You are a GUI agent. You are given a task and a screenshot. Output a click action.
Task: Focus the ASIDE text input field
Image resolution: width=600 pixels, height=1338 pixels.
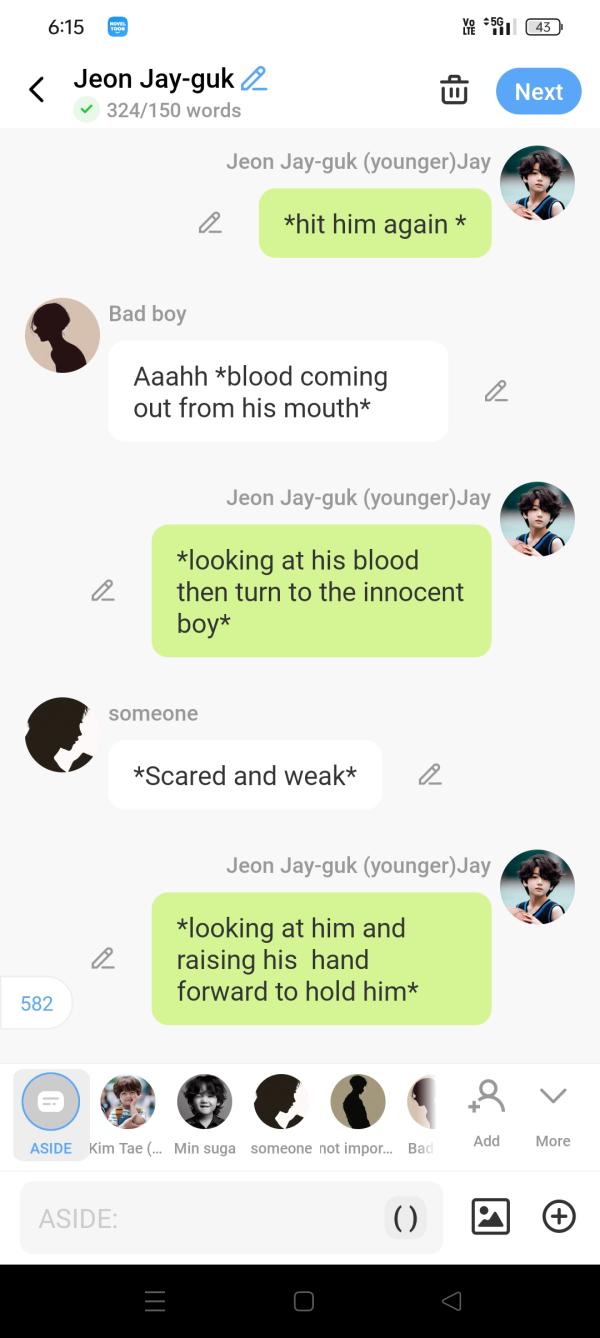coord(200,1218)
